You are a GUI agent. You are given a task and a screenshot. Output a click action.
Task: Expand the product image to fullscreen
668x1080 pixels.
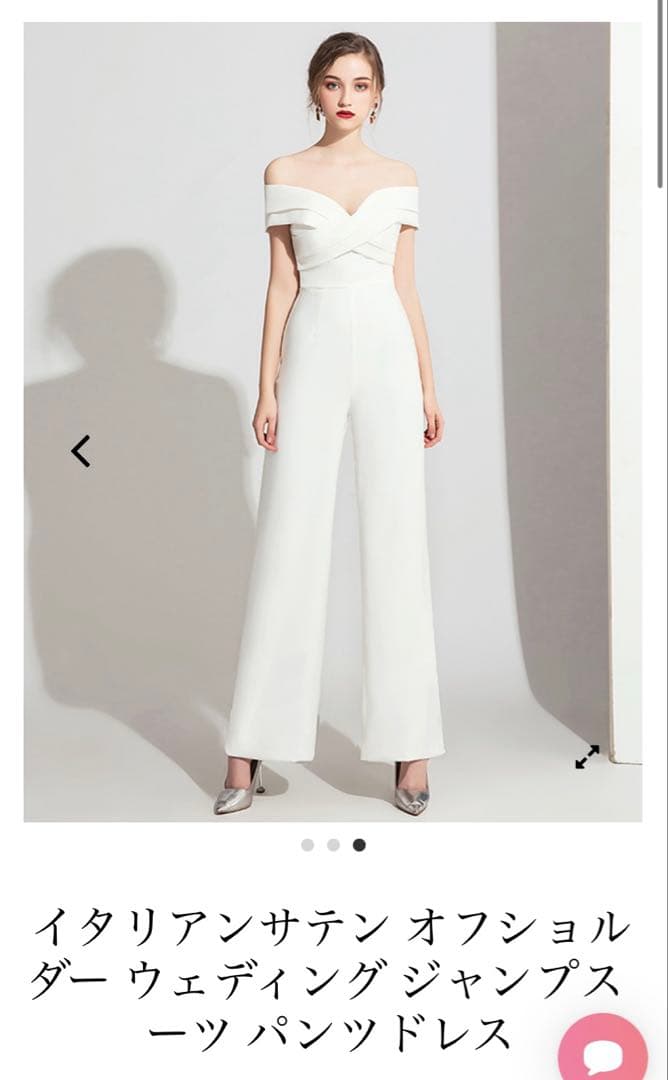click(587, 757)
